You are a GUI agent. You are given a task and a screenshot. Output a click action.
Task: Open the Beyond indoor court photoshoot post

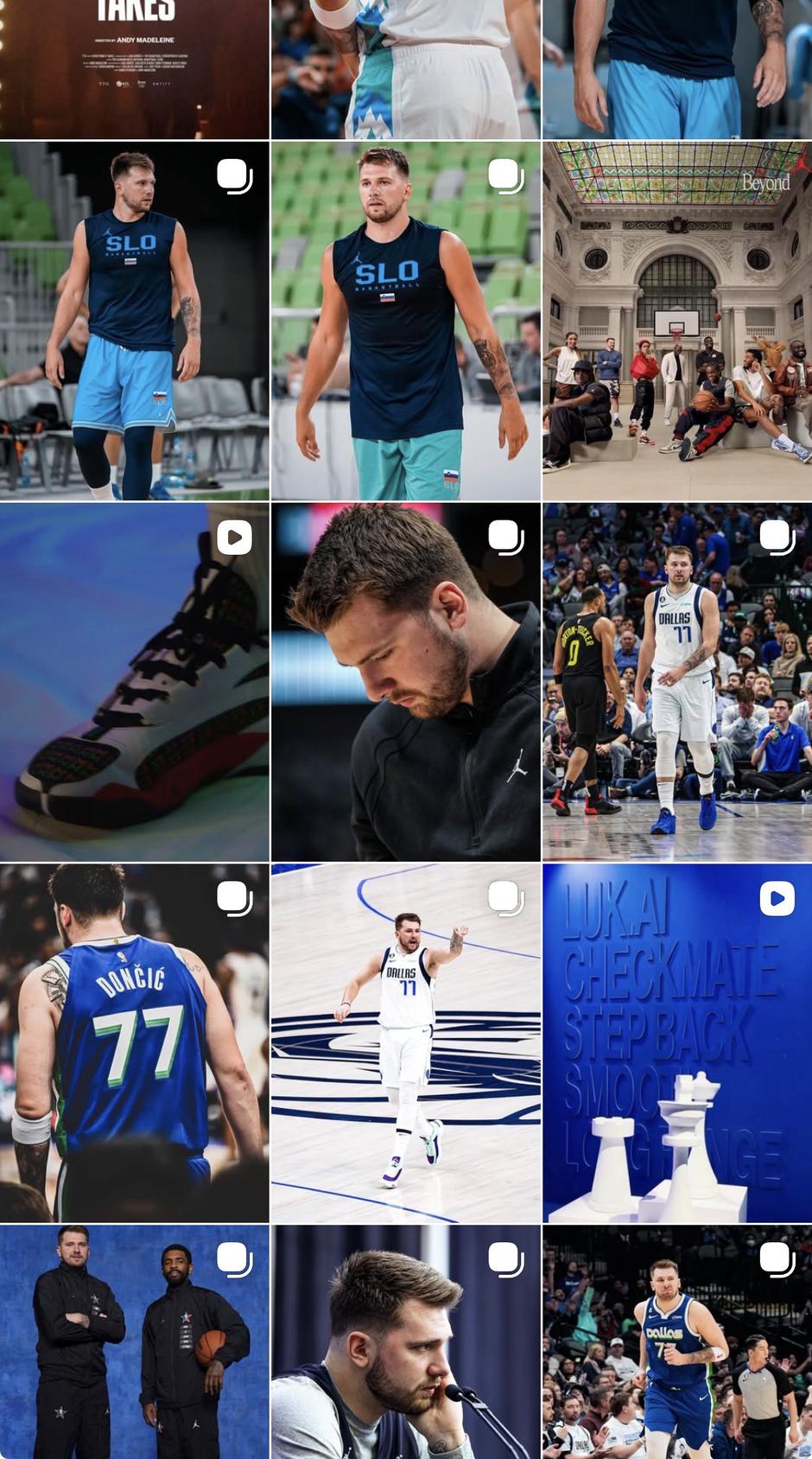[x=678, y=346]
